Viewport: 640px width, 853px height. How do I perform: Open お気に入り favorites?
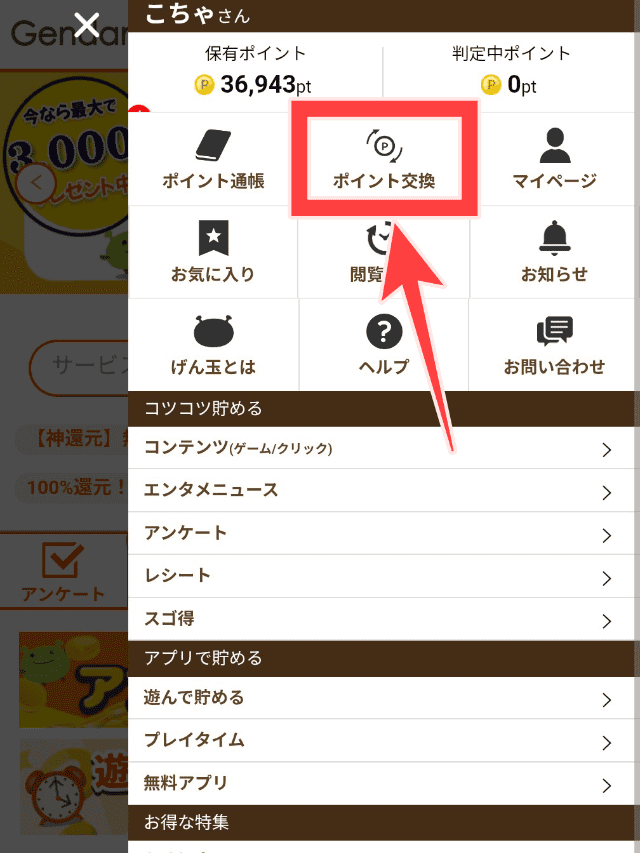point(213,252)
